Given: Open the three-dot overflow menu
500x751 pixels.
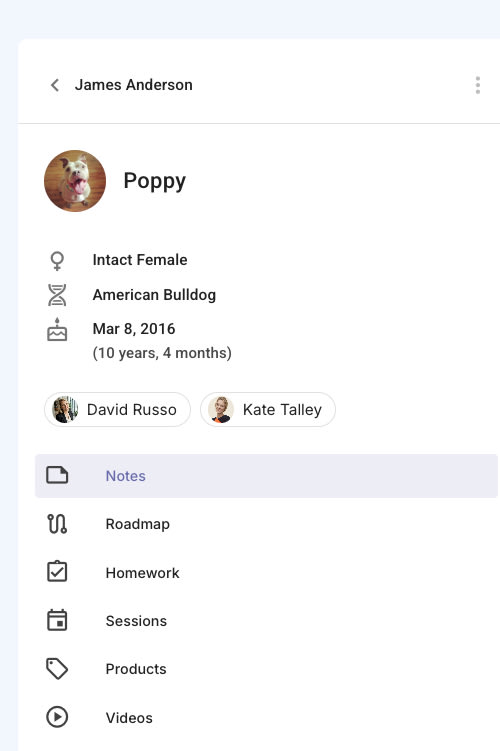Looking at the screenshot, I should [477, 85].
